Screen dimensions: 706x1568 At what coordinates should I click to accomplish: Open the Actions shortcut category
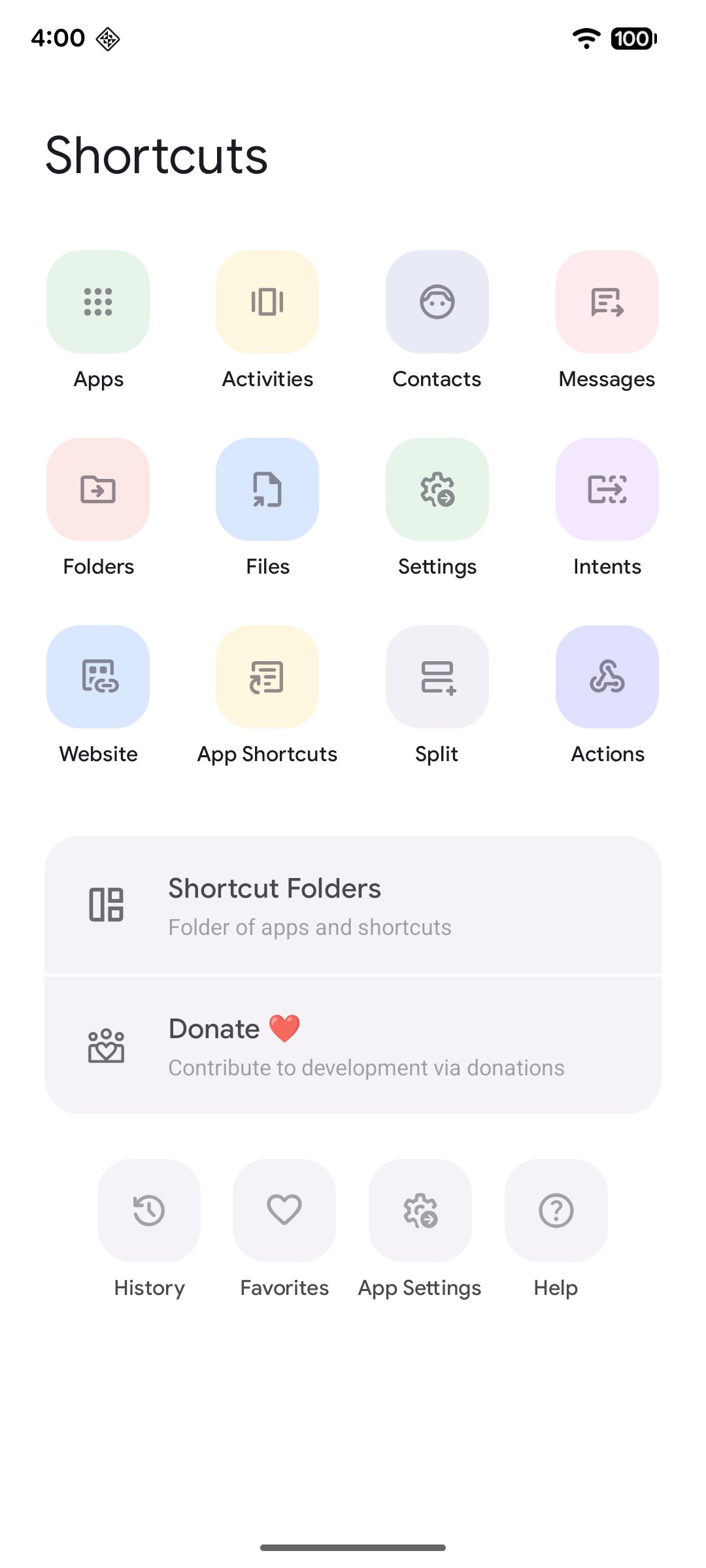pyautogui.click(x=607, y=677)
